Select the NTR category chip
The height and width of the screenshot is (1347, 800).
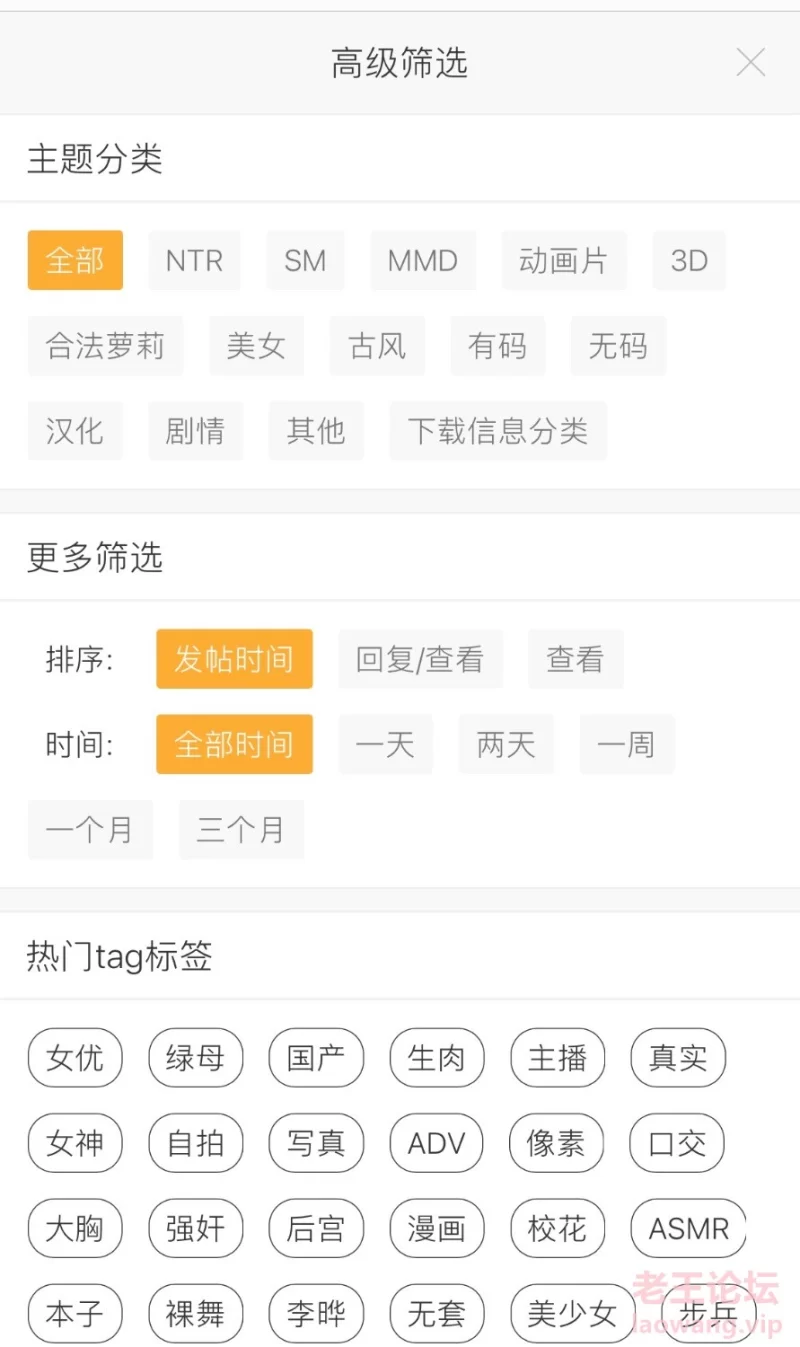[x=194, y=261]
